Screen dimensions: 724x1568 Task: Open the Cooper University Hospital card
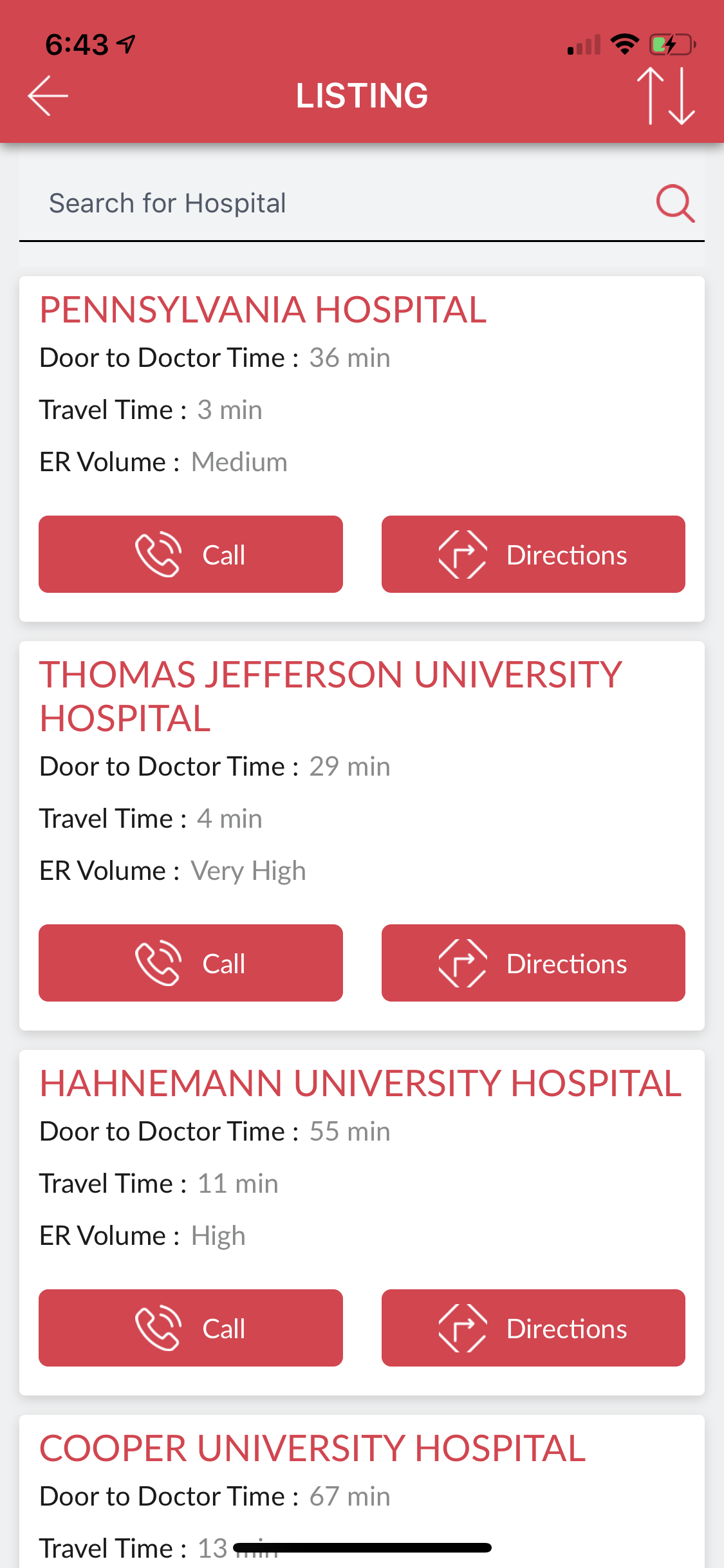313,1450
